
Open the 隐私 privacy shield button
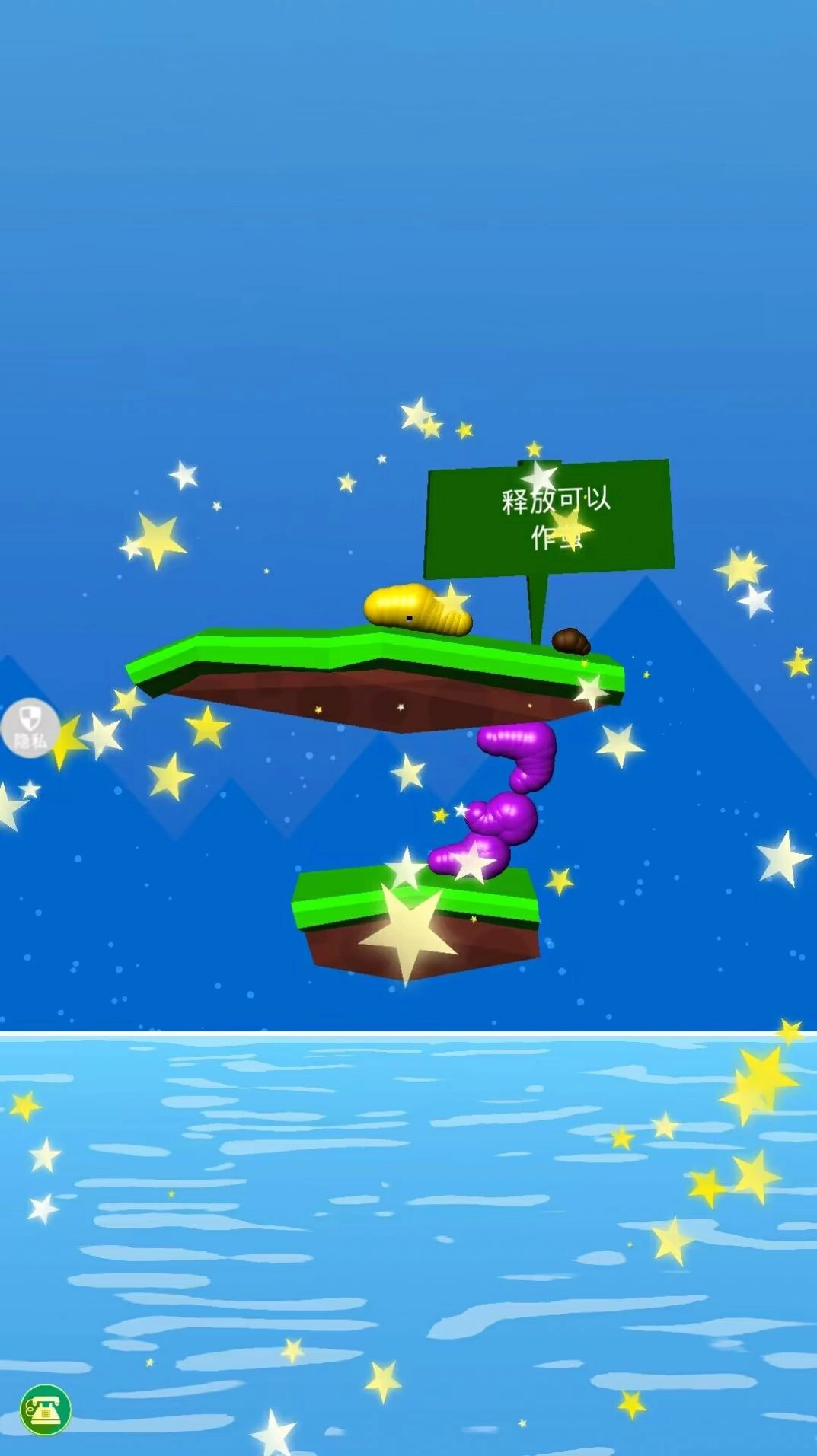[x=30, y=727]
